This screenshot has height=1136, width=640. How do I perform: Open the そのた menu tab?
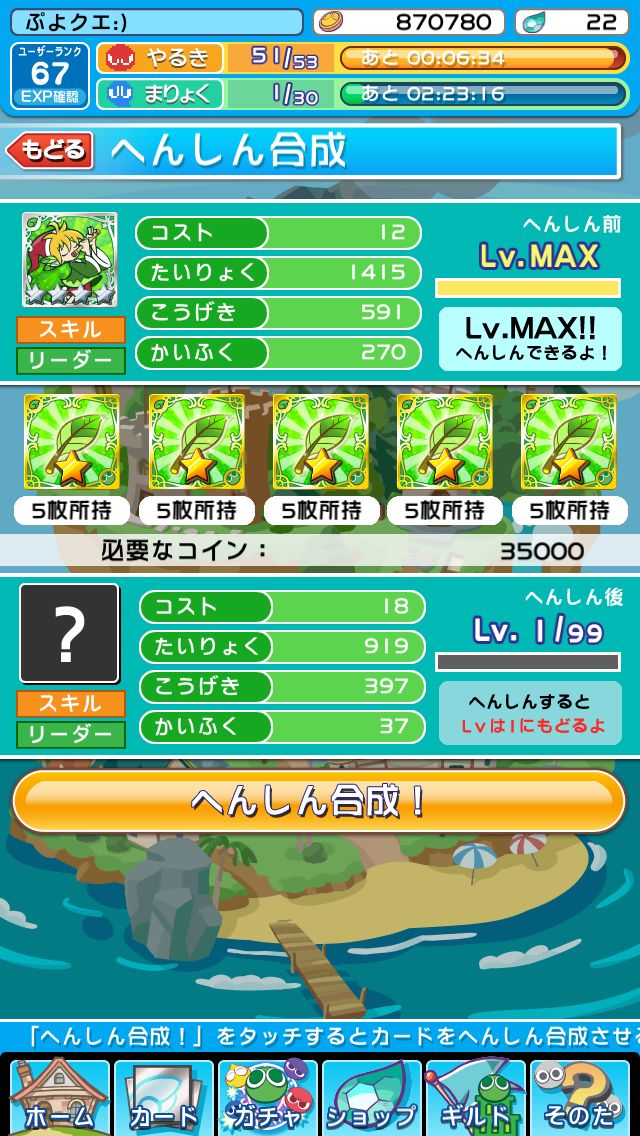(580, 1098)
